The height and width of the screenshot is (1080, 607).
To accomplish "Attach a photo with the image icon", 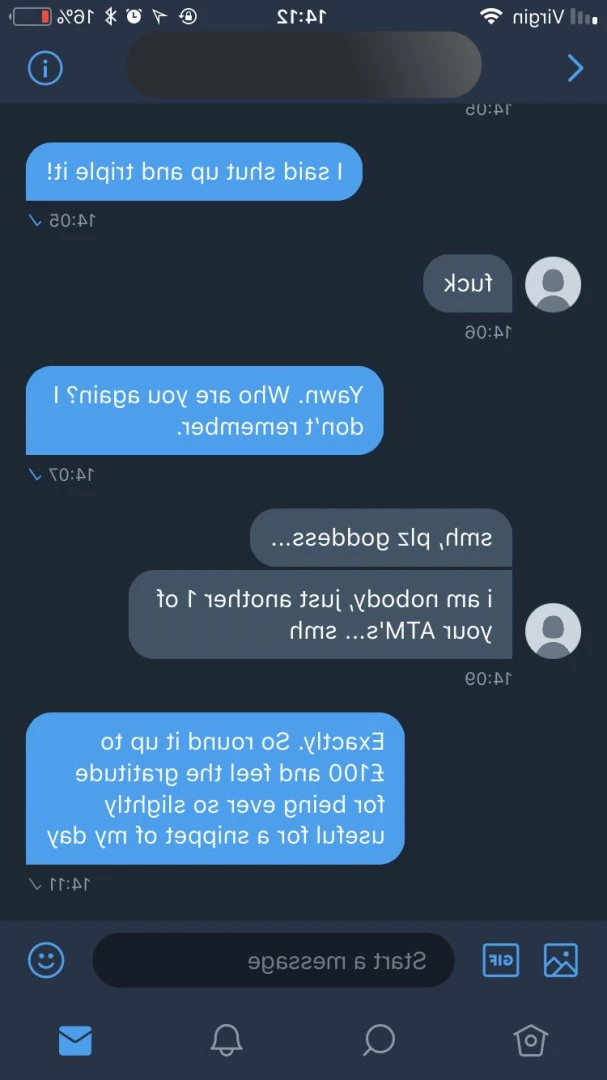I will (x=561, y=960).
